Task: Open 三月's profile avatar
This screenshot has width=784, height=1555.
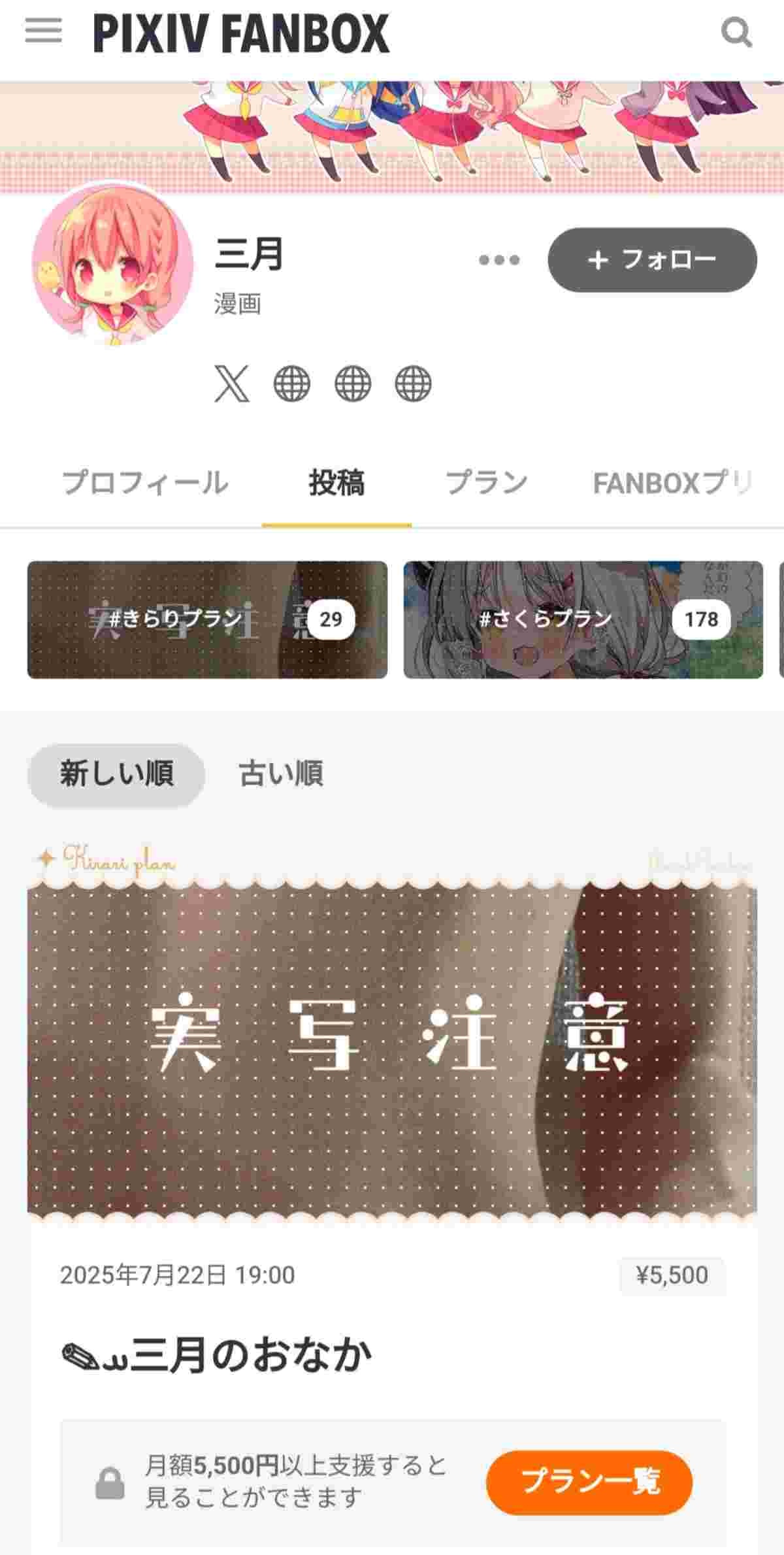Action: (112, 263)
